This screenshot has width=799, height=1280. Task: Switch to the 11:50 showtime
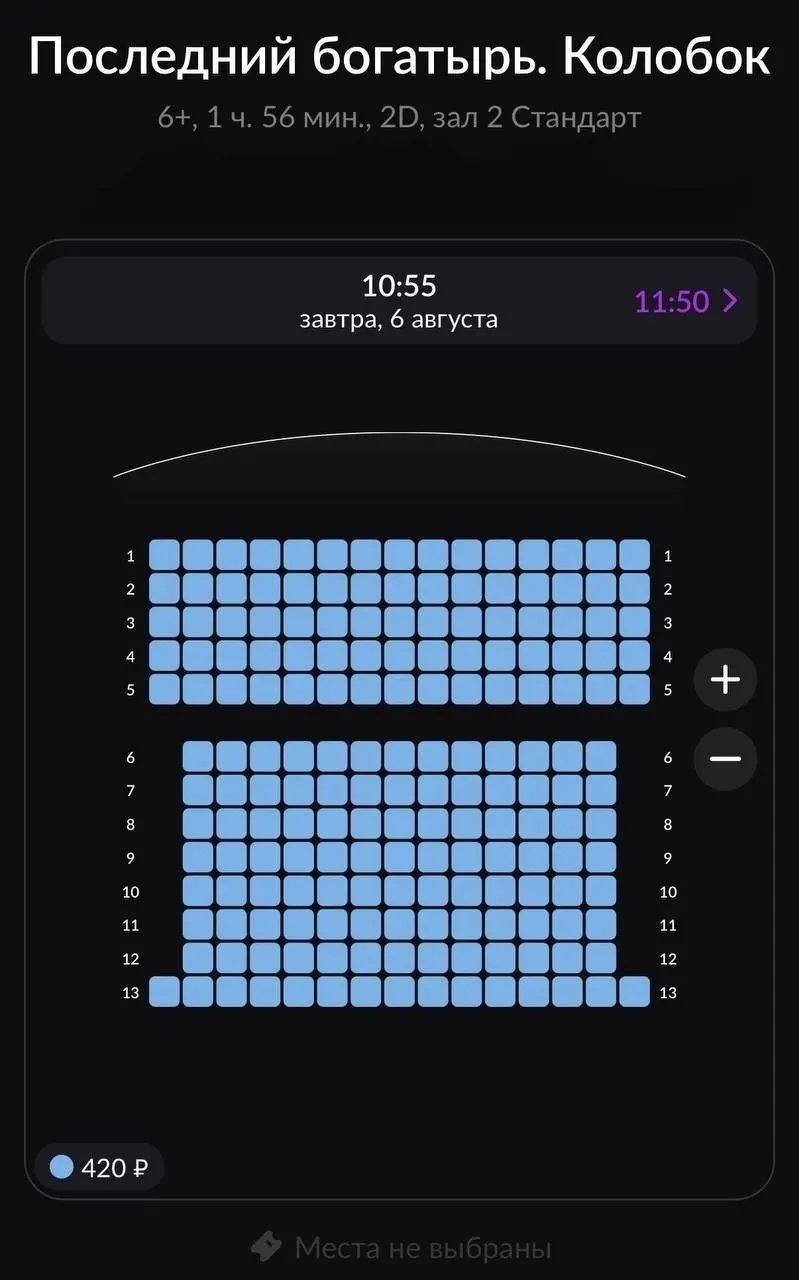686,301
